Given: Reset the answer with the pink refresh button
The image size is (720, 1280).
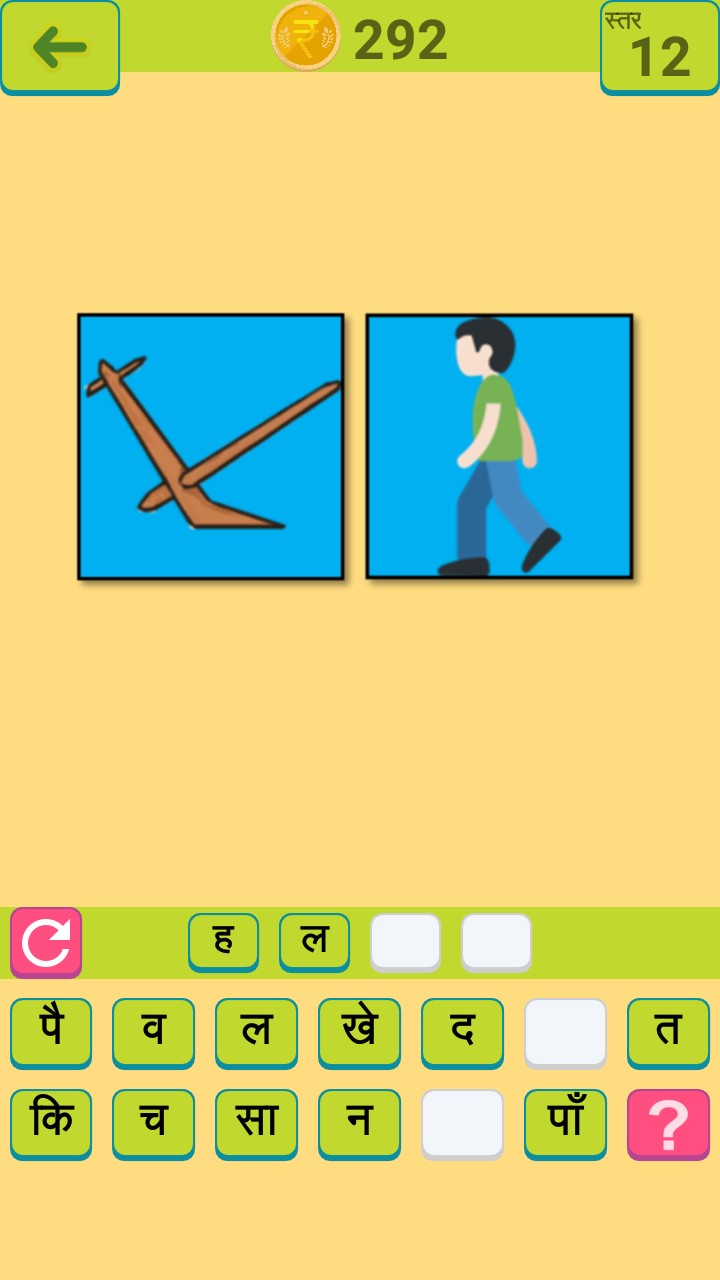Looking at the screenshot, I should click(x=46, y=942).
